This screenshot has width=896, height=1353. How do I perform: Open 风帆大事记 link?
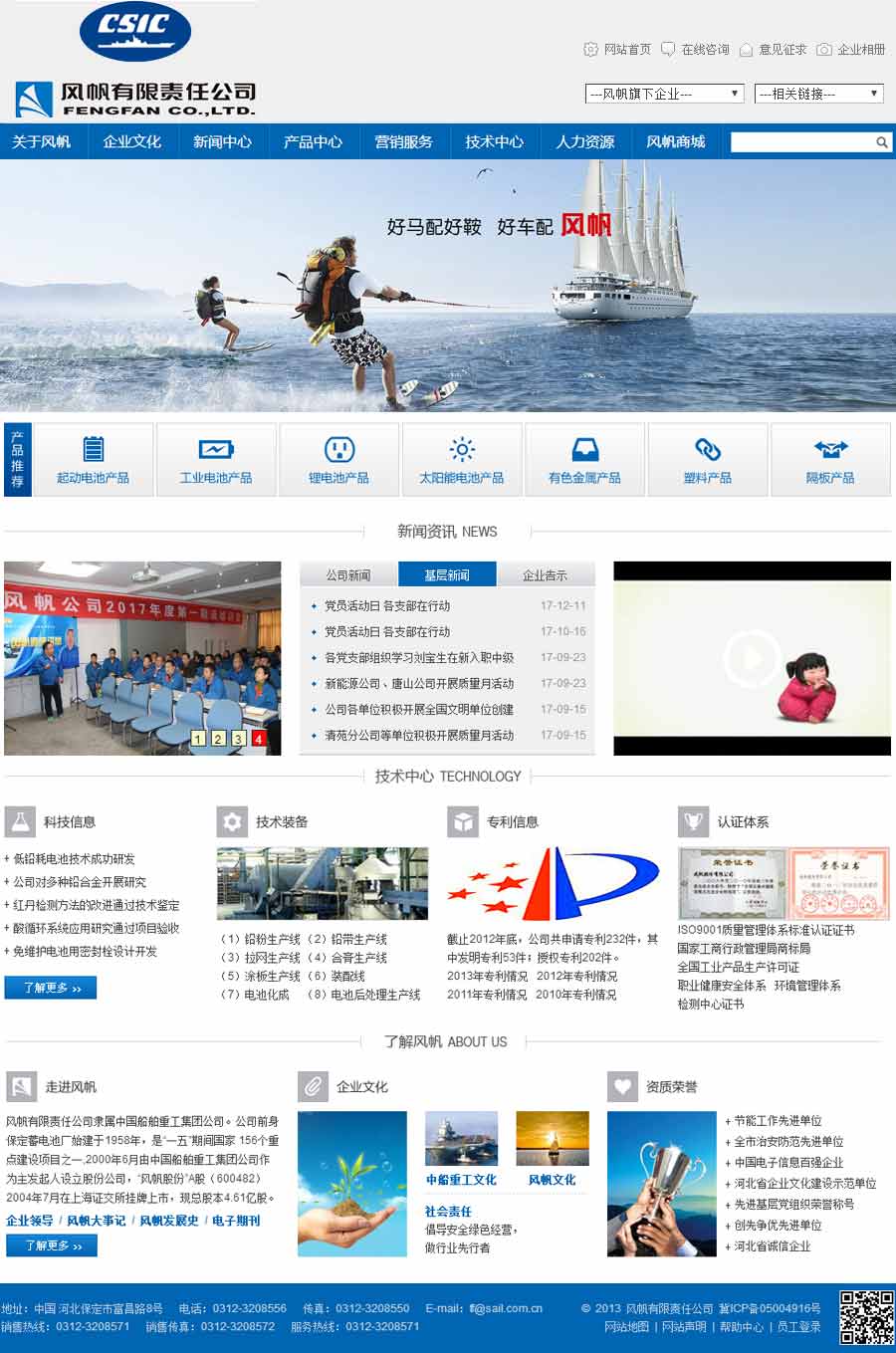tap(96, 1221)
